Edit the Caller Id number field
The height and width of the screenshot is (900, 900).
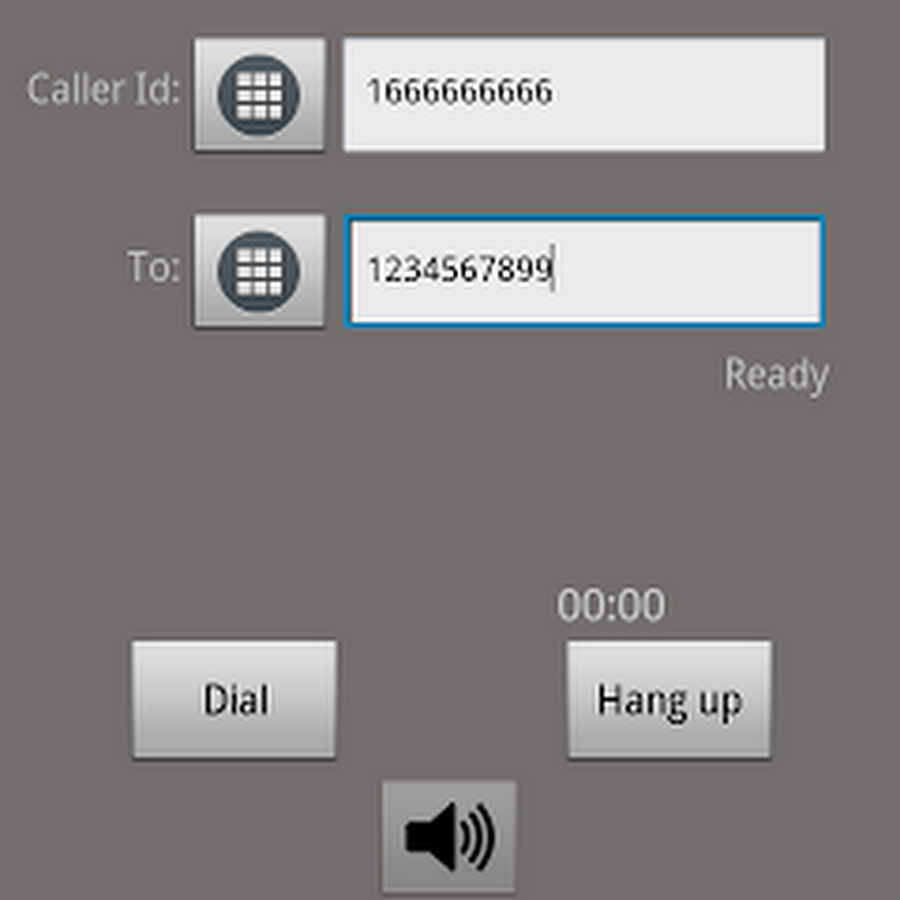coord(584,95)
